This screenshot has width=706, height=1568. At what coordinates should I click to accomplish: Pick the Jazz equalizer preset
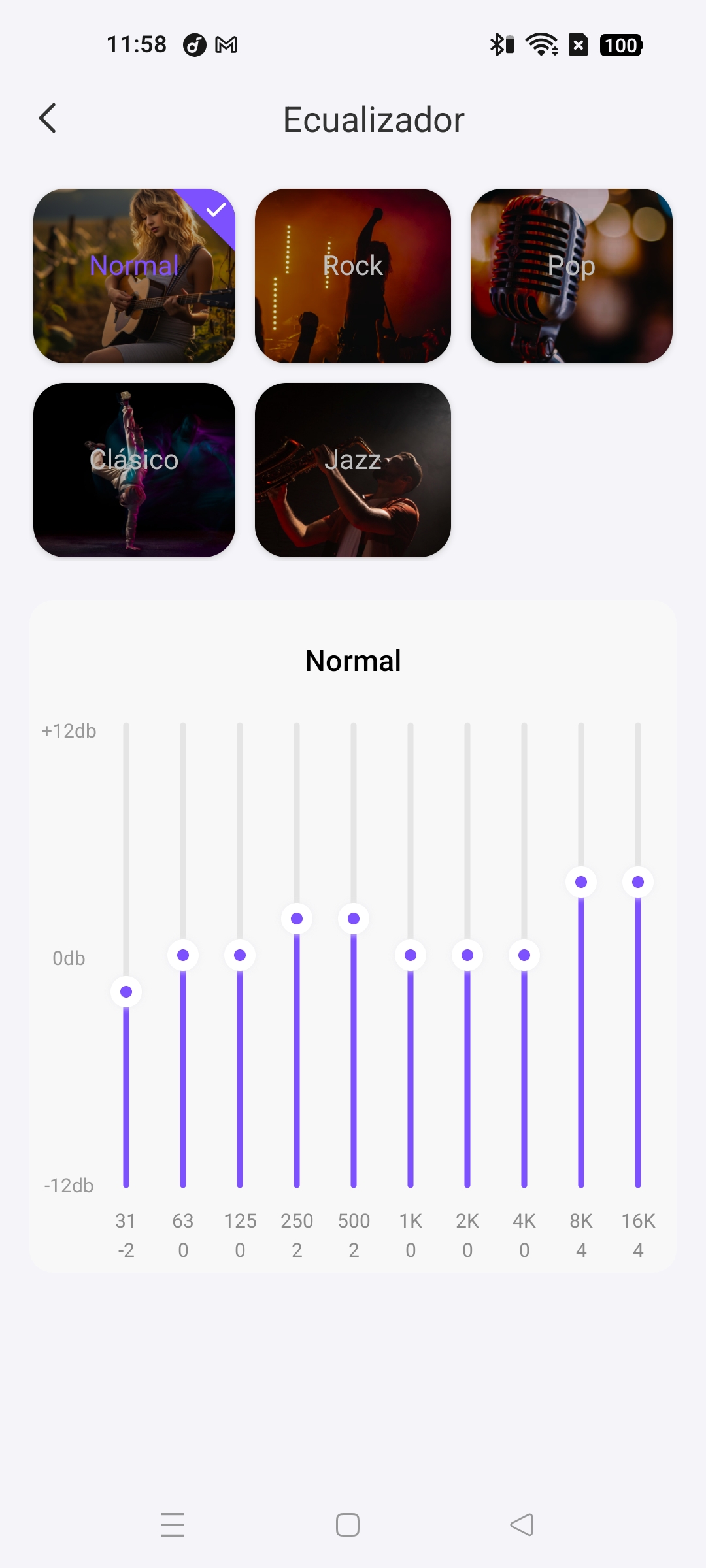click(353, 470)
